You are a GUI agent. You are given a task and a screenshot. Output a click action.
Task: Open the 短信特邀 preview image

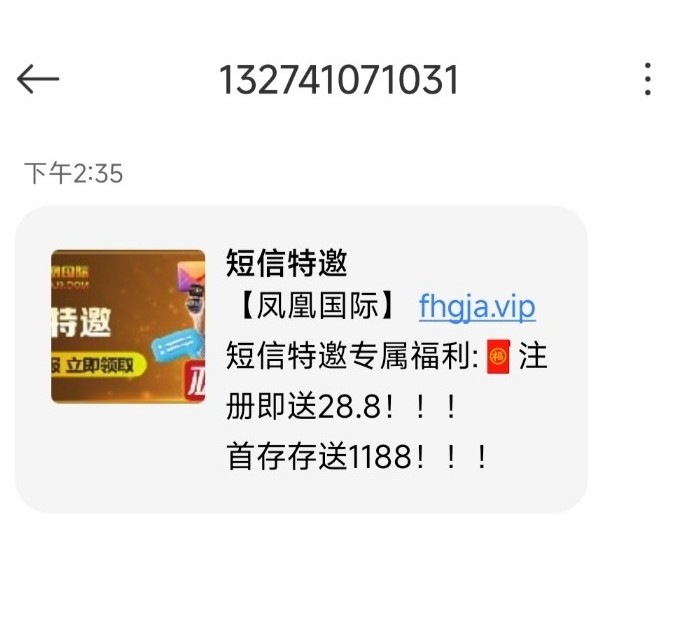coord(128,326)
